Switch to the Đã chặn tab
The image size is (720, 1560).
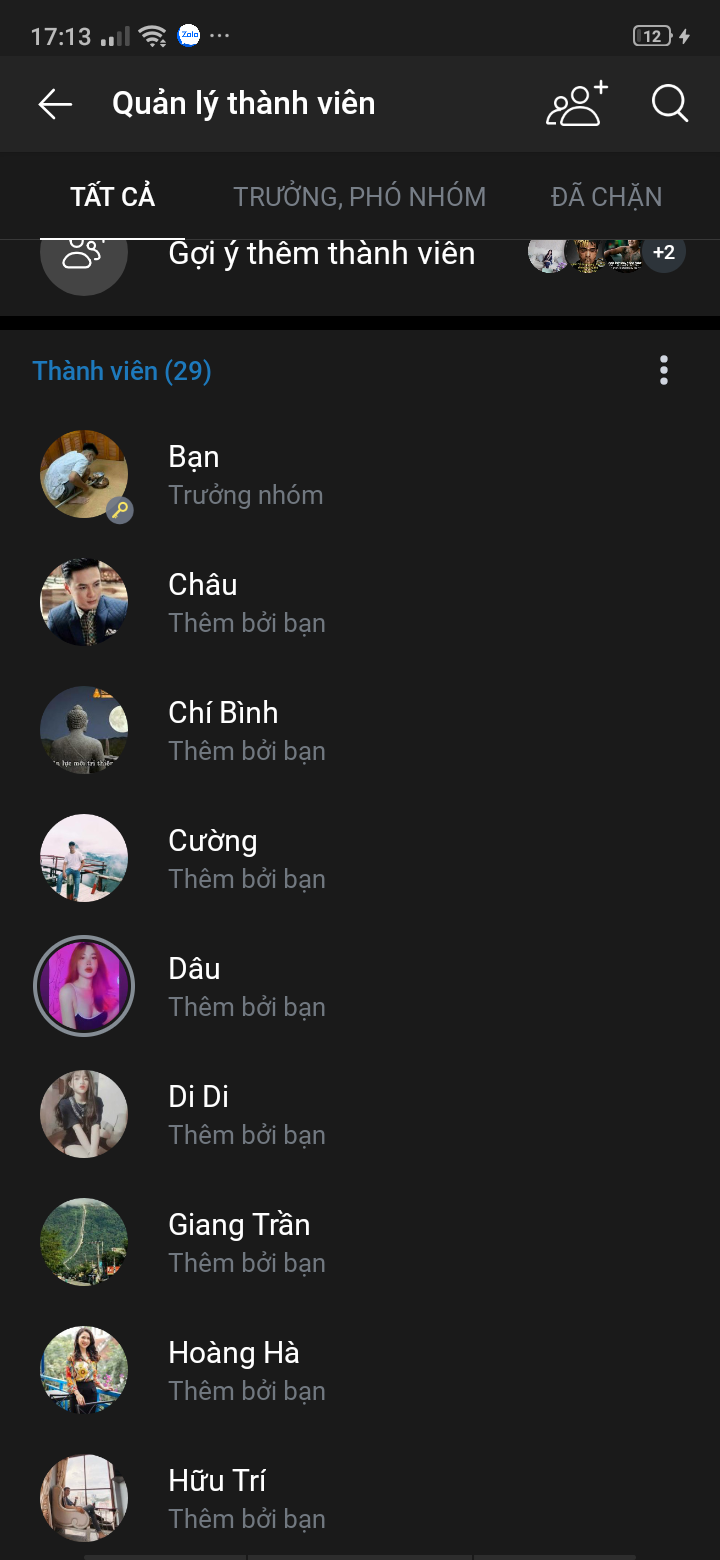pyautogui.click(x=606, y=197)
